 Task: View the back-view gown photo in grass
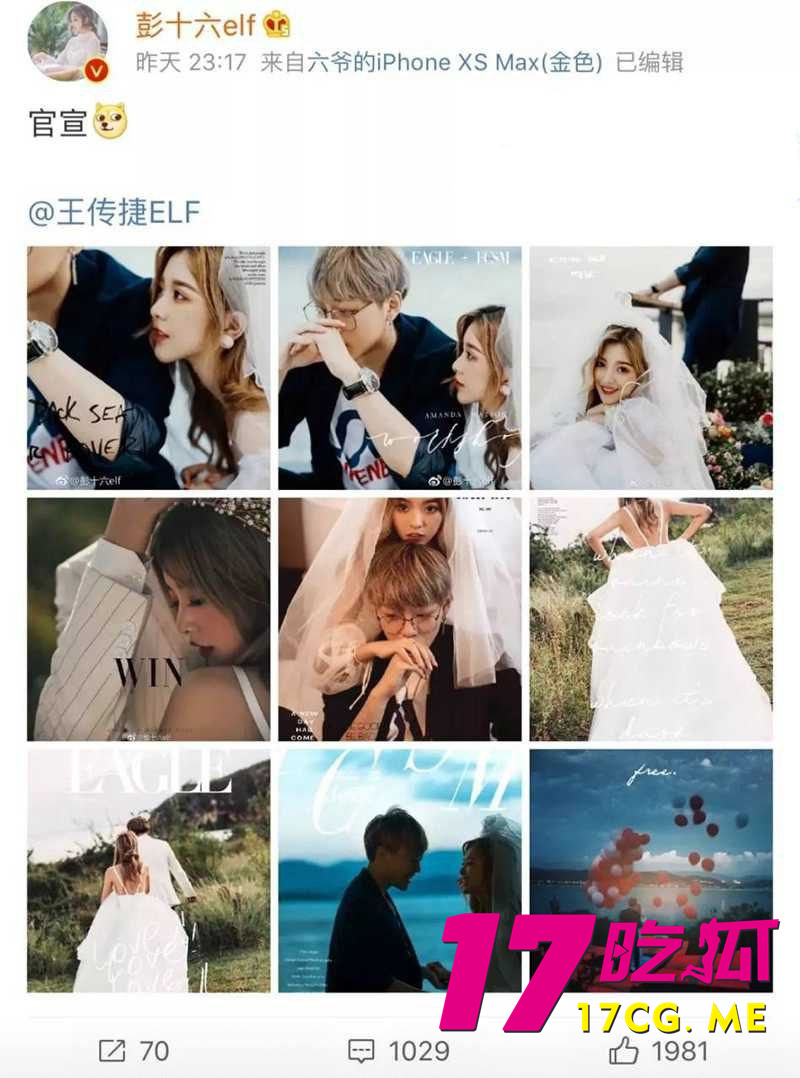(x=650, y=619)
